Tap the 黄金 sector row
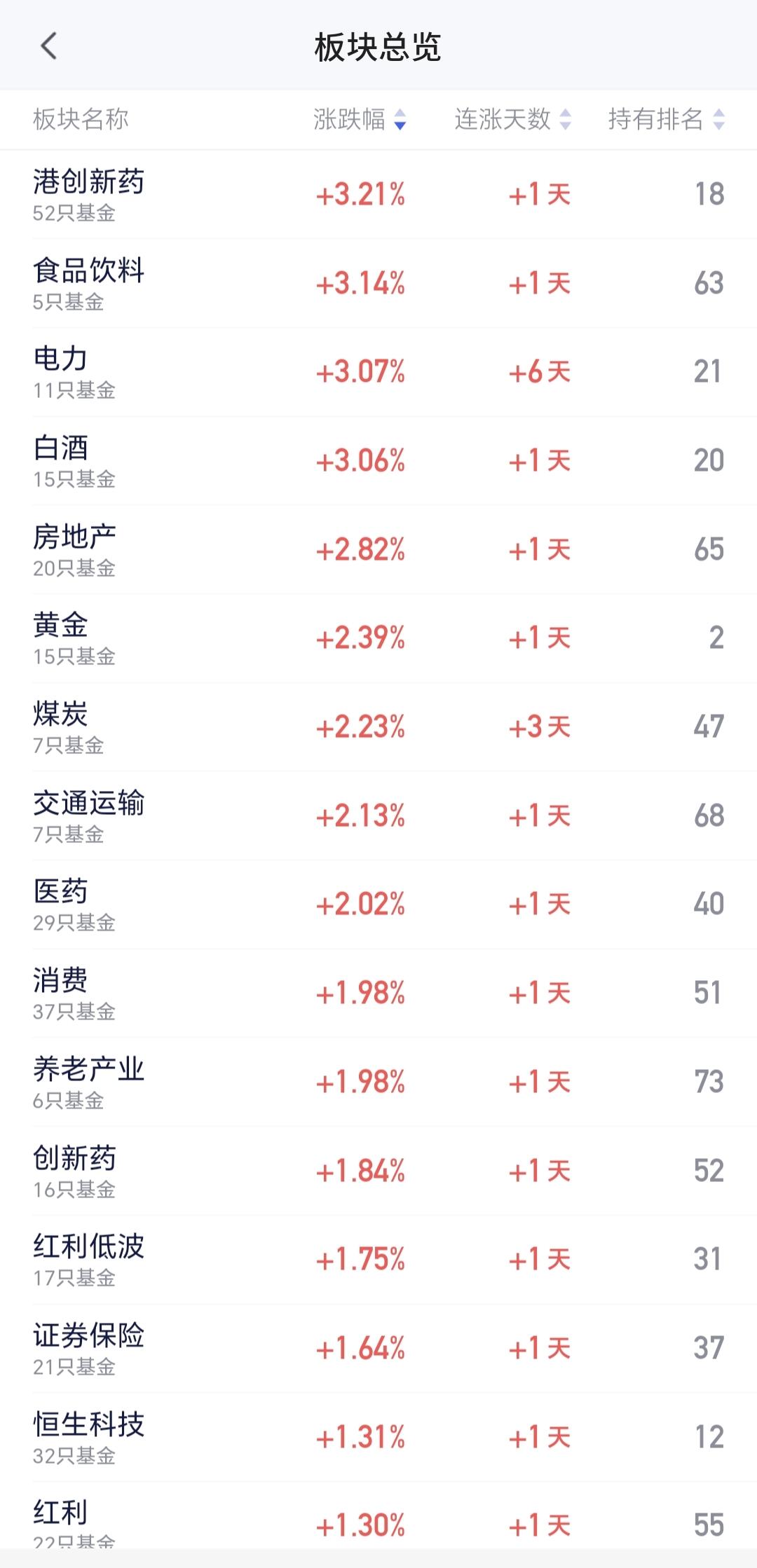The width and height of the screenshot is (757, 1568). (x=378, y=638)
